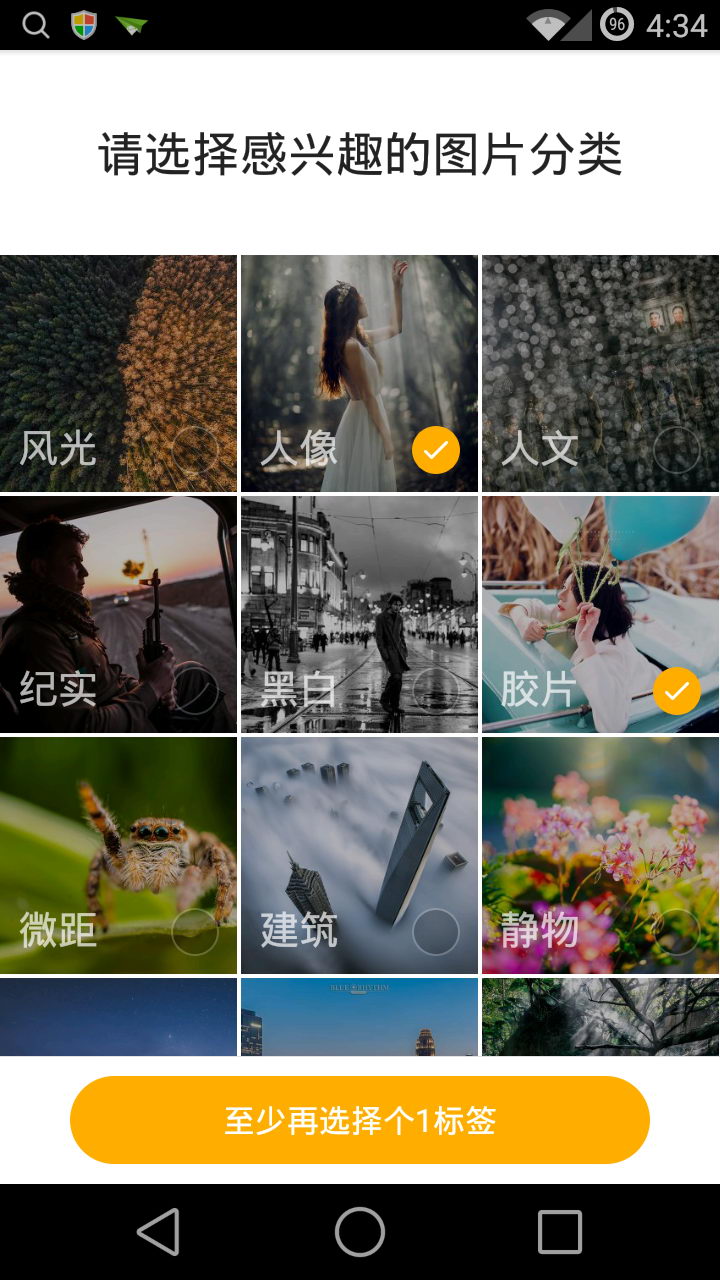Go back using the system back button
This screenshot has height=1280, width=720.
(x=159, y=1231)
